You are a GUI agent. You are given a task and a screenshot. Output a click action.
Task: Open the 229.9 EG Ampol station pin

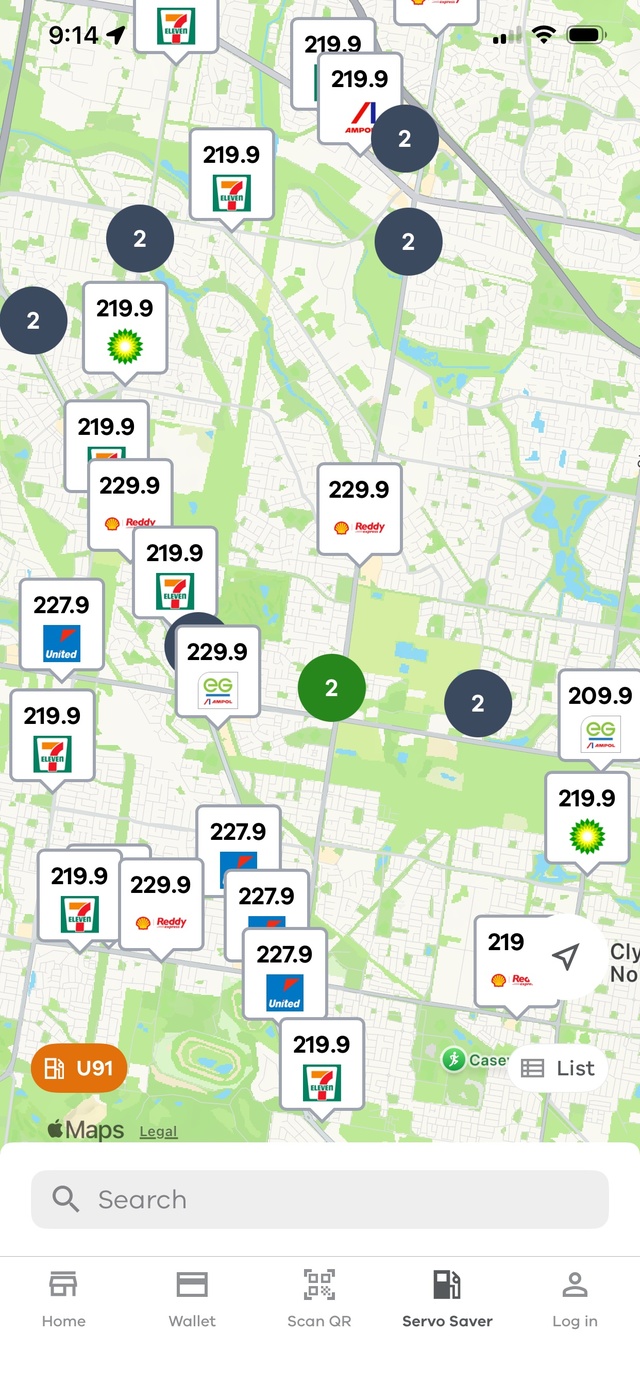[x=218, y=670]
